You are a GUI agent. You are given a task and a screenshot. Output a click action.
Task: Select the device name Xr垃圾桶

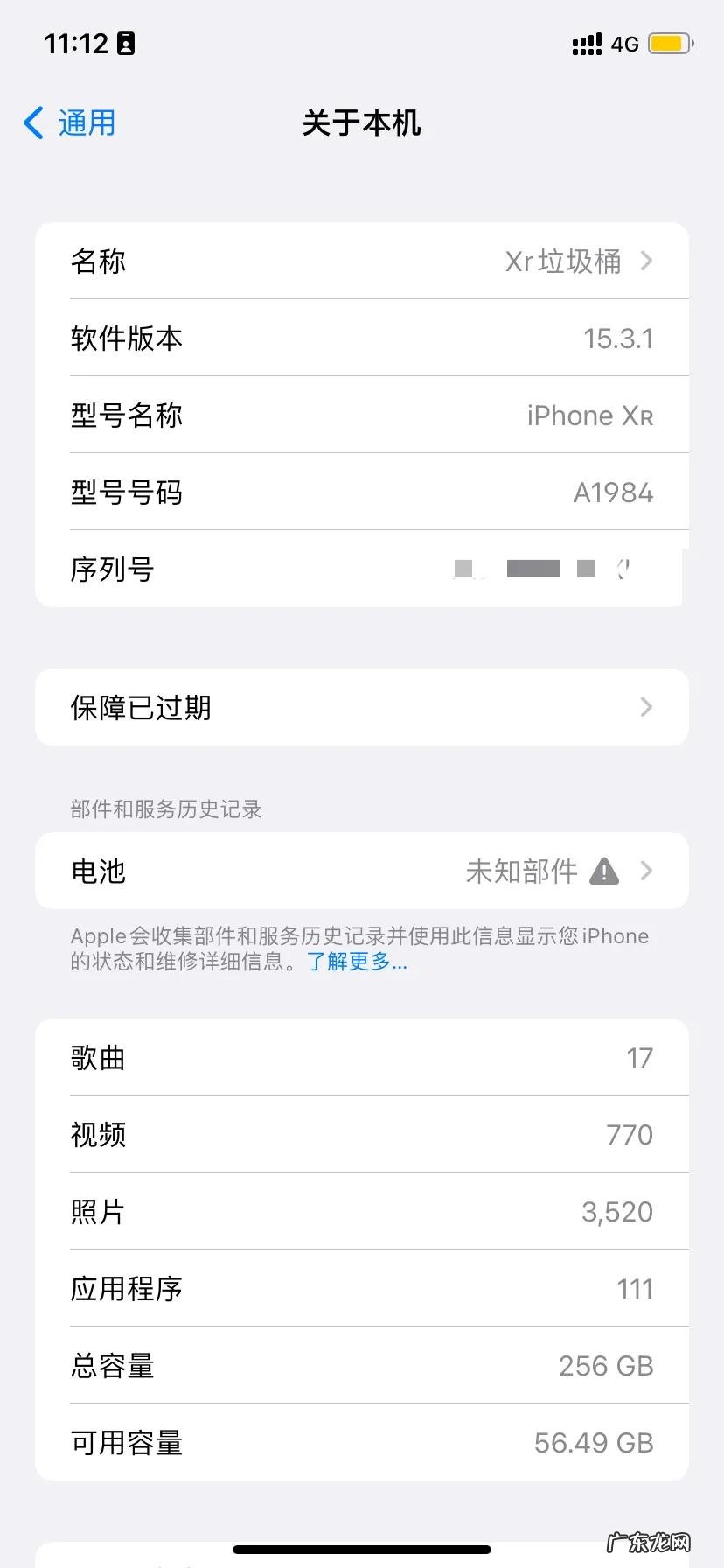(564, 261)
